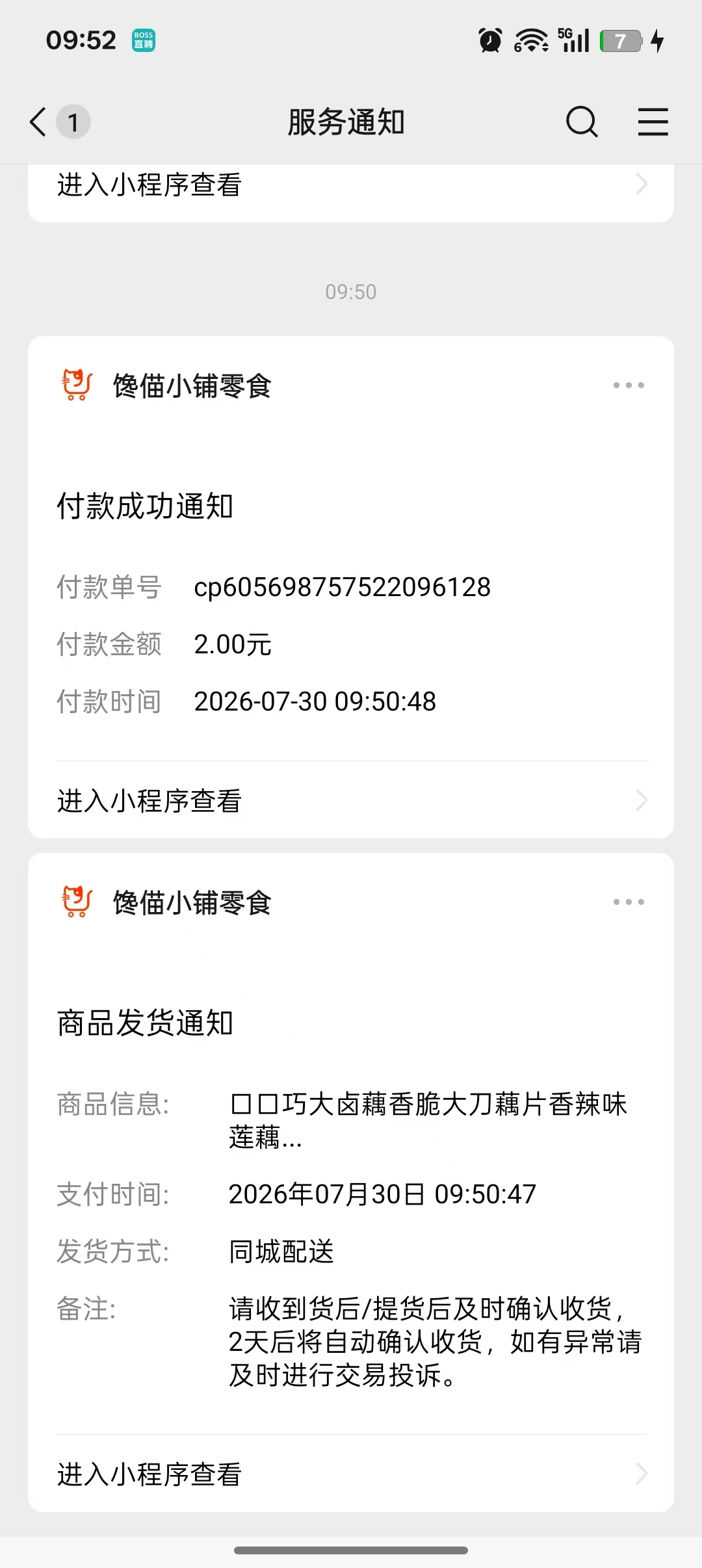The height and width of the screenshot is (1568, 702).
Task: Open the three-line menu icon
Action: tap(653, 122)
